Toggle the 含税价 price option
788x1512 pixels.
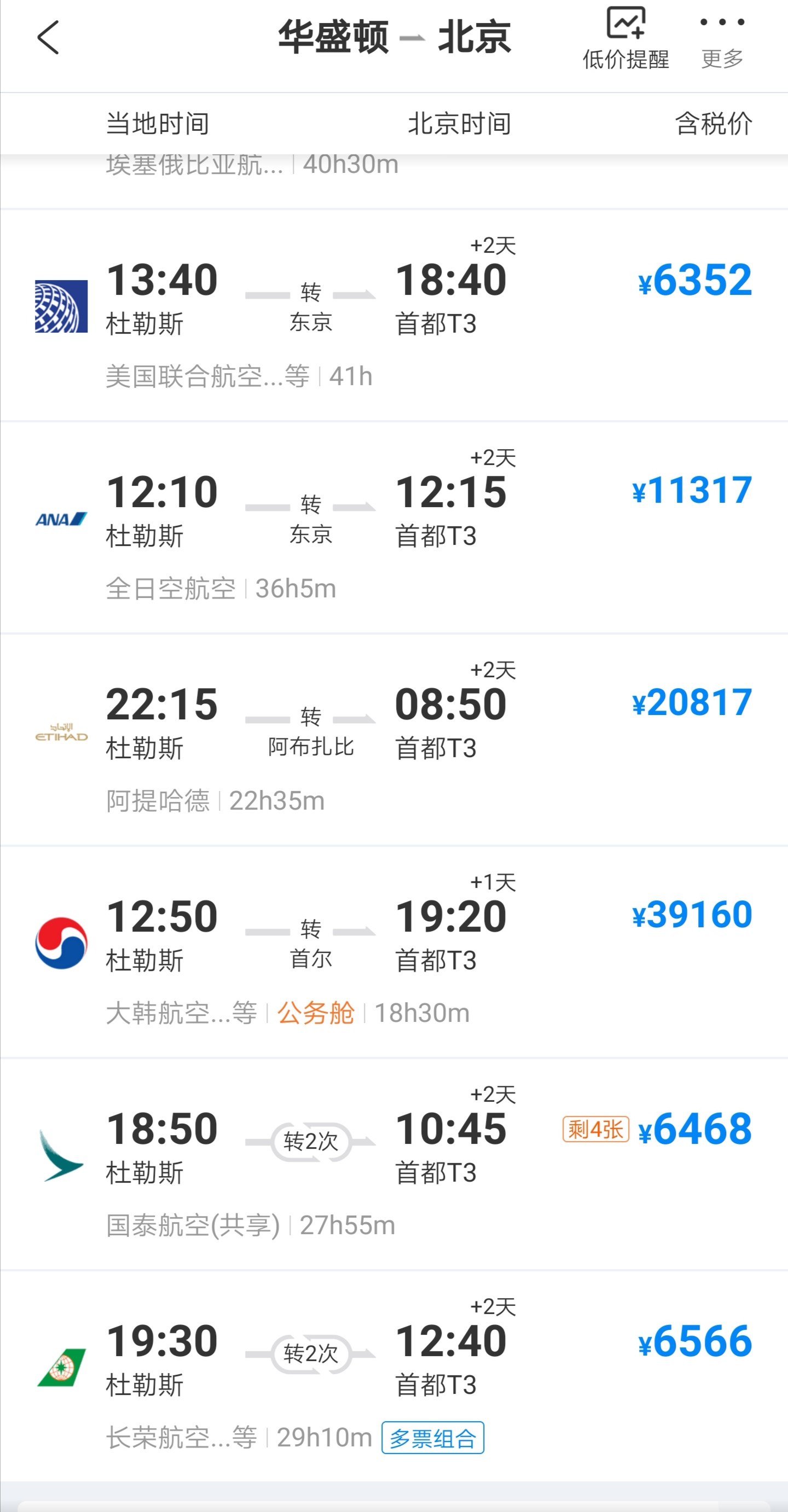(x=713, y=124)
